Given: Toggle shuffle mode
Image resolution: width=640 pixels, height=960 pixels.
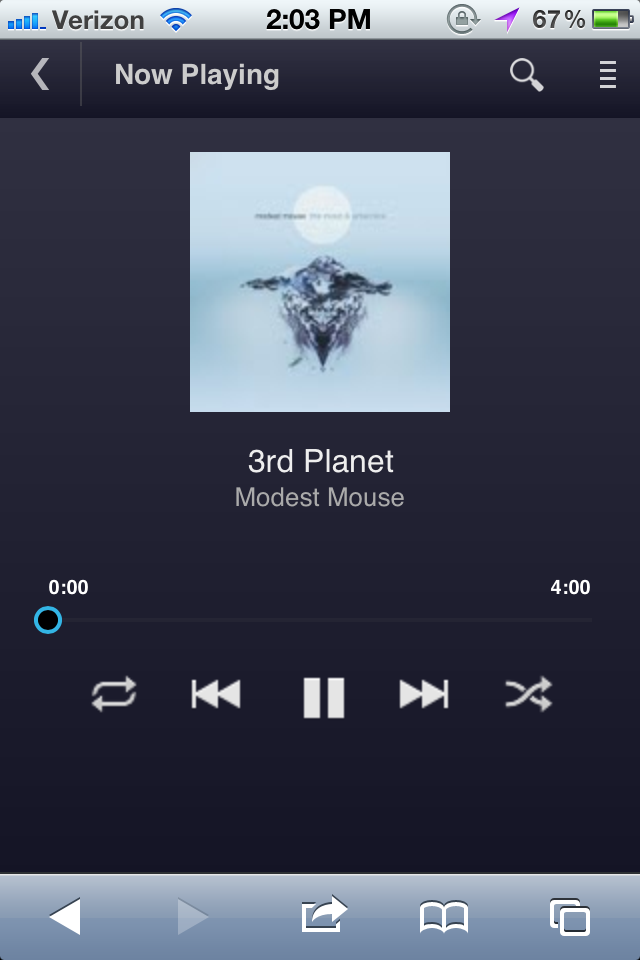Looking at the screenshot, I should [529, 693].
